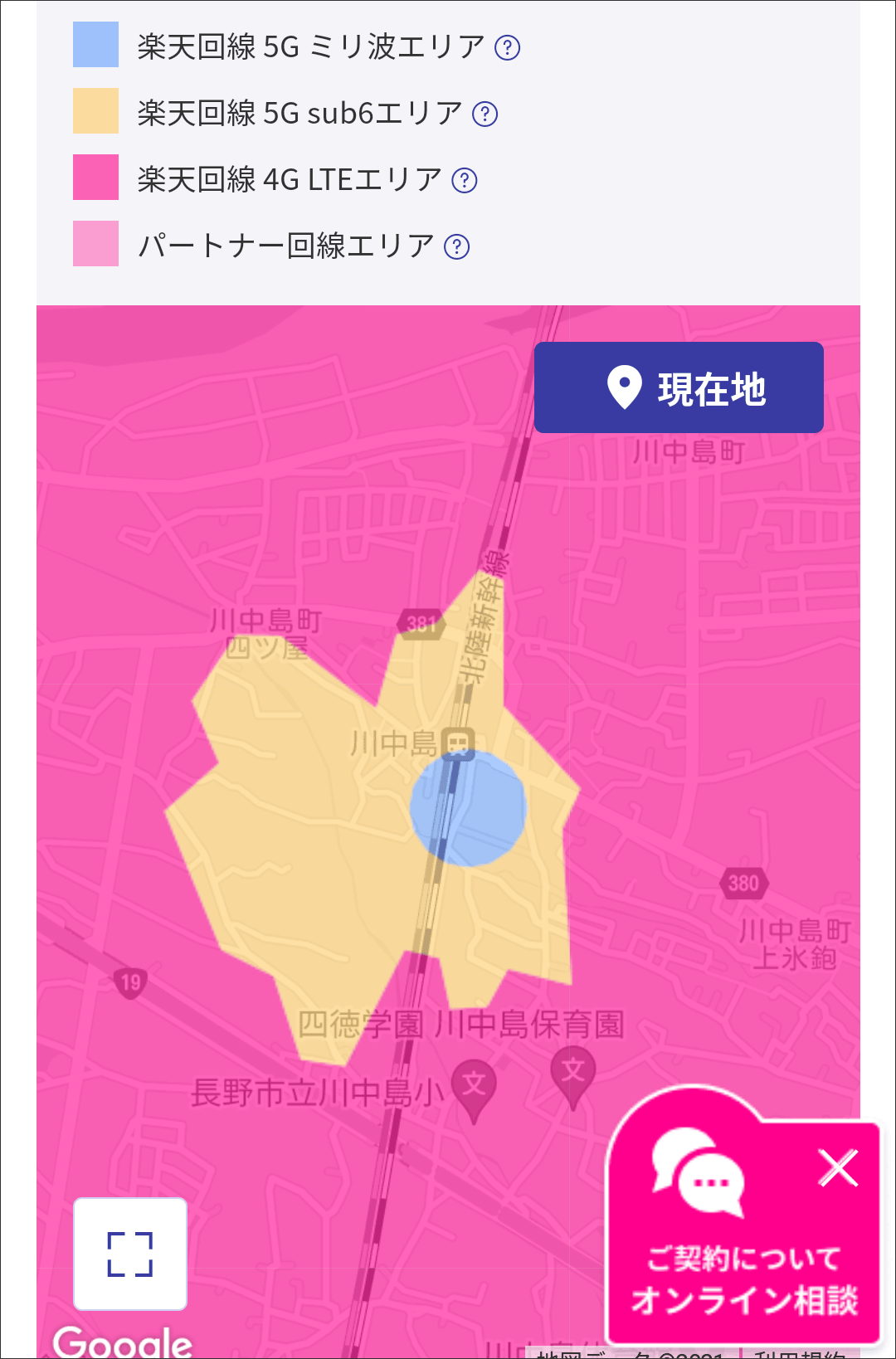Open help for 4G LTEエリア

click(465, 180)
